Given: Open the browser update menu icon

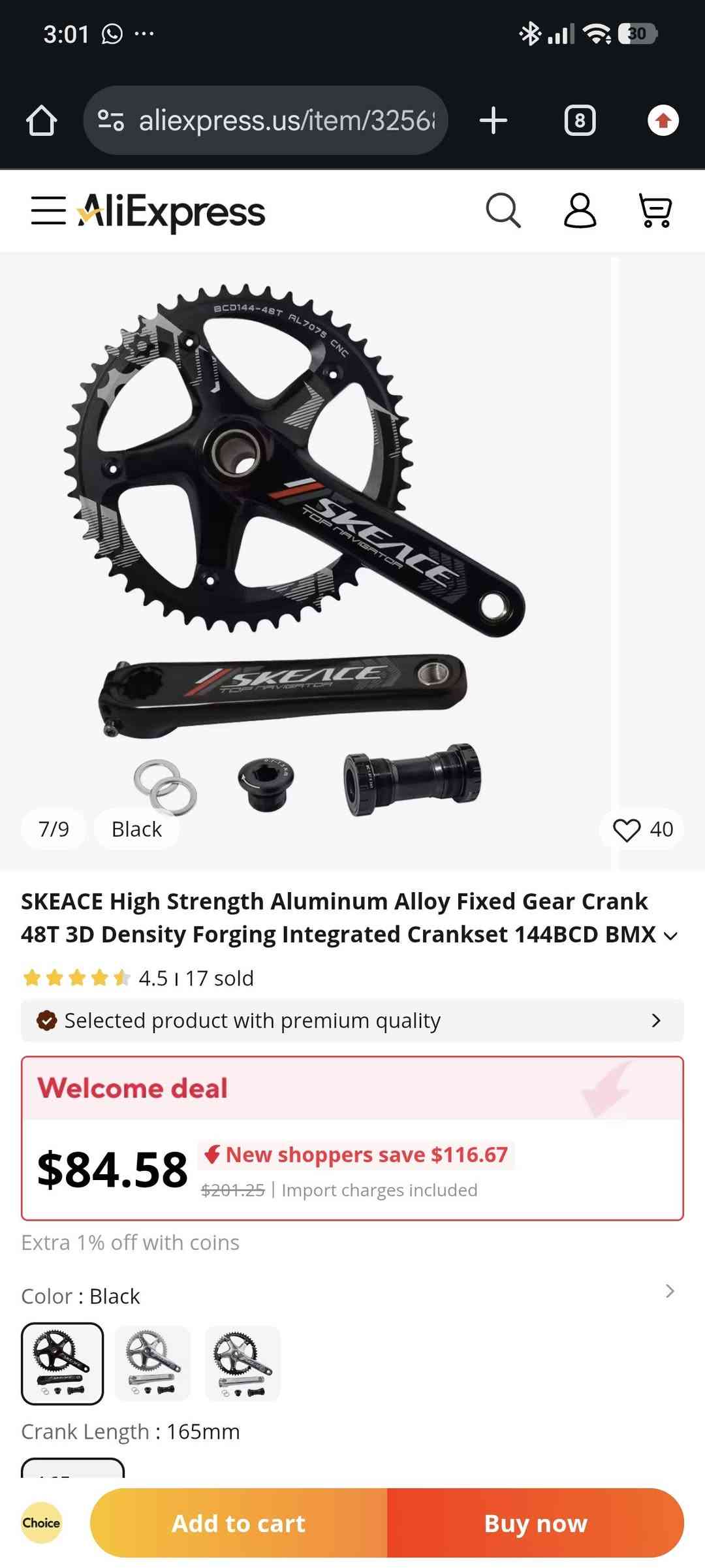Looking at the screenshot, I should coord(663,121).
